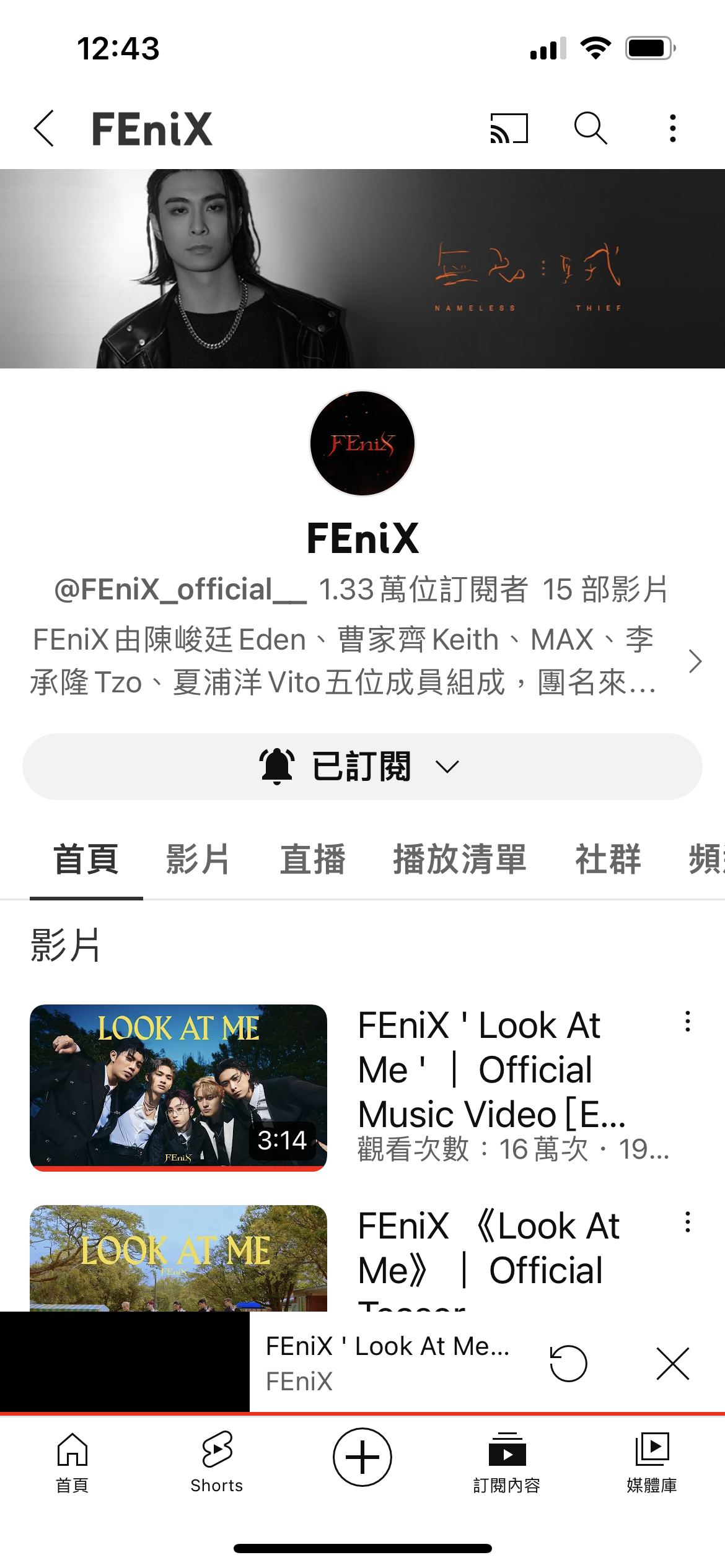Switch to the 影片 tab
The width and height of the screenshot is (725, 1568).
point(198,859)
